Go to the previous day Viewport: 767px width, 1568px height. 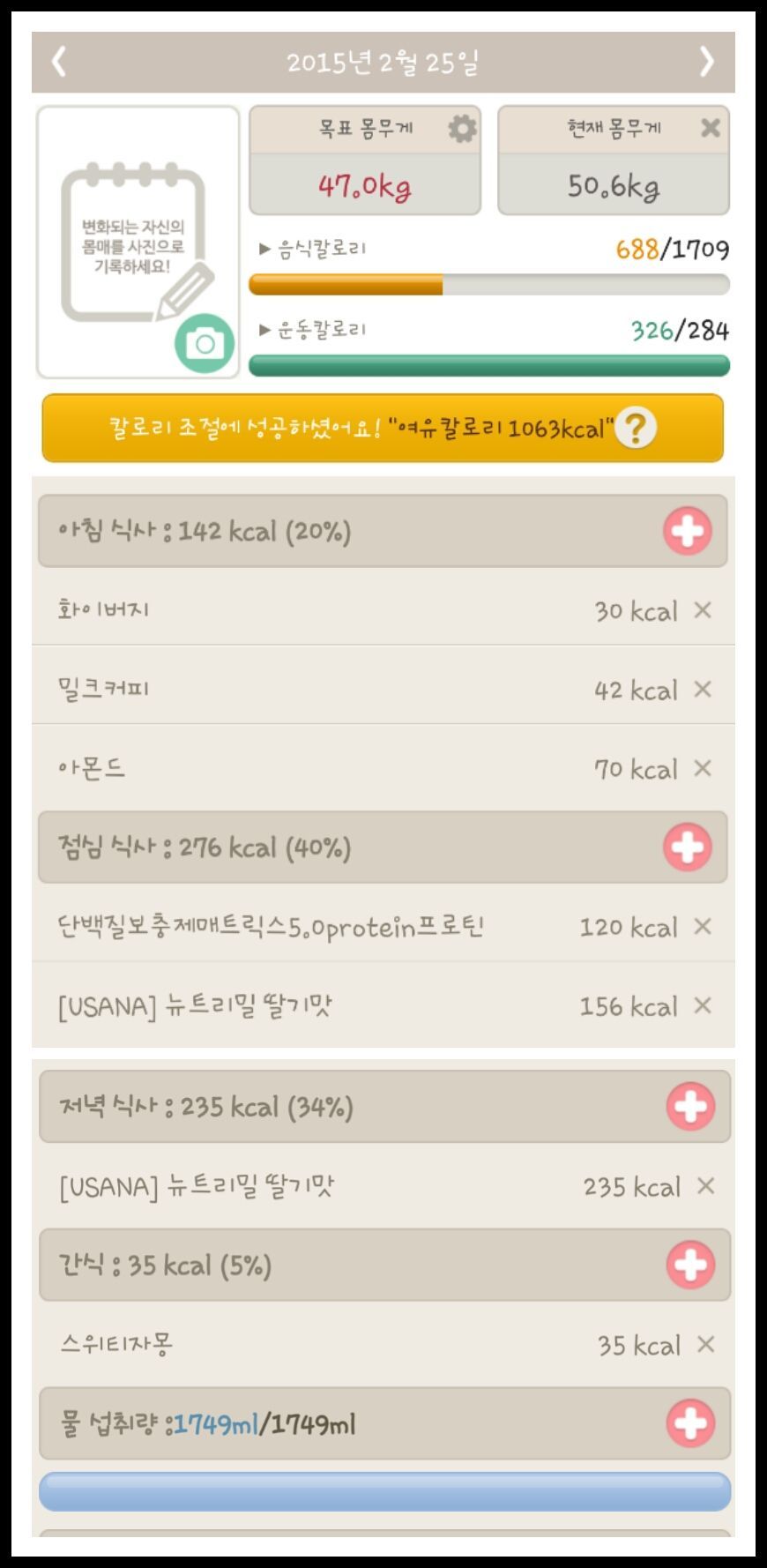click(x=60, y=62)
